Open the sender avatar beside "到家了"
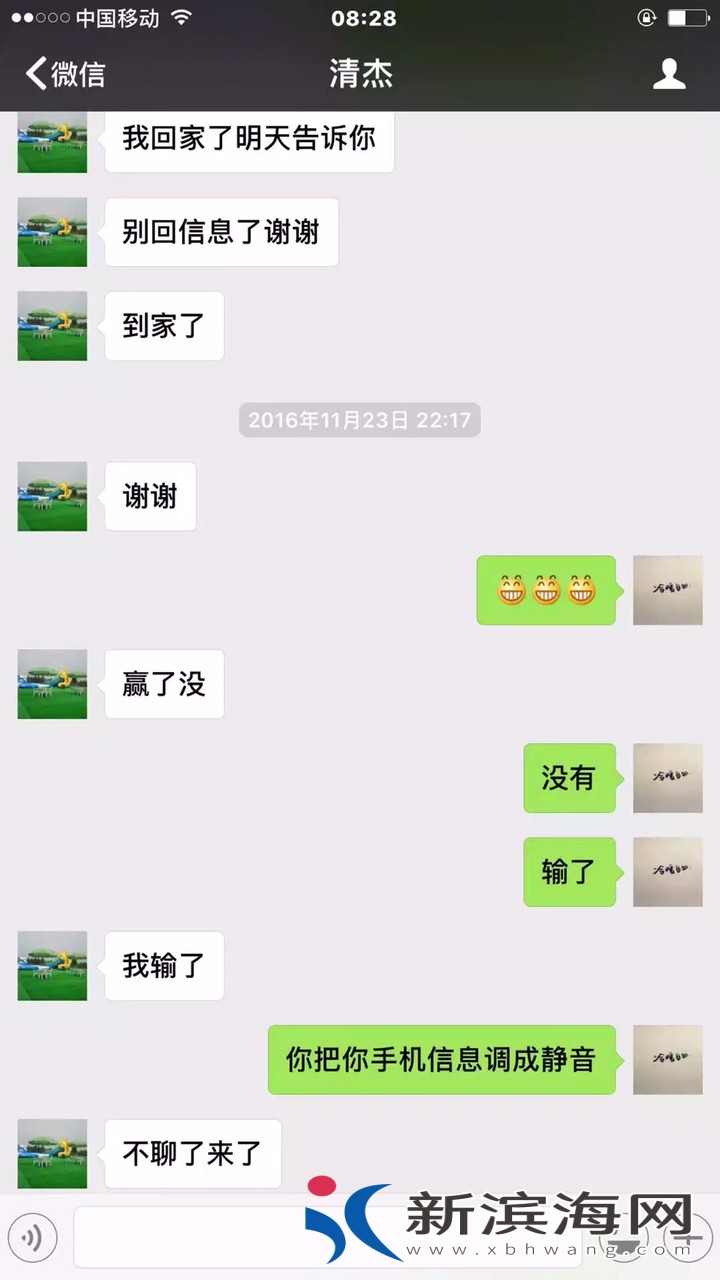720x1280 pixels. click(52, 326)
